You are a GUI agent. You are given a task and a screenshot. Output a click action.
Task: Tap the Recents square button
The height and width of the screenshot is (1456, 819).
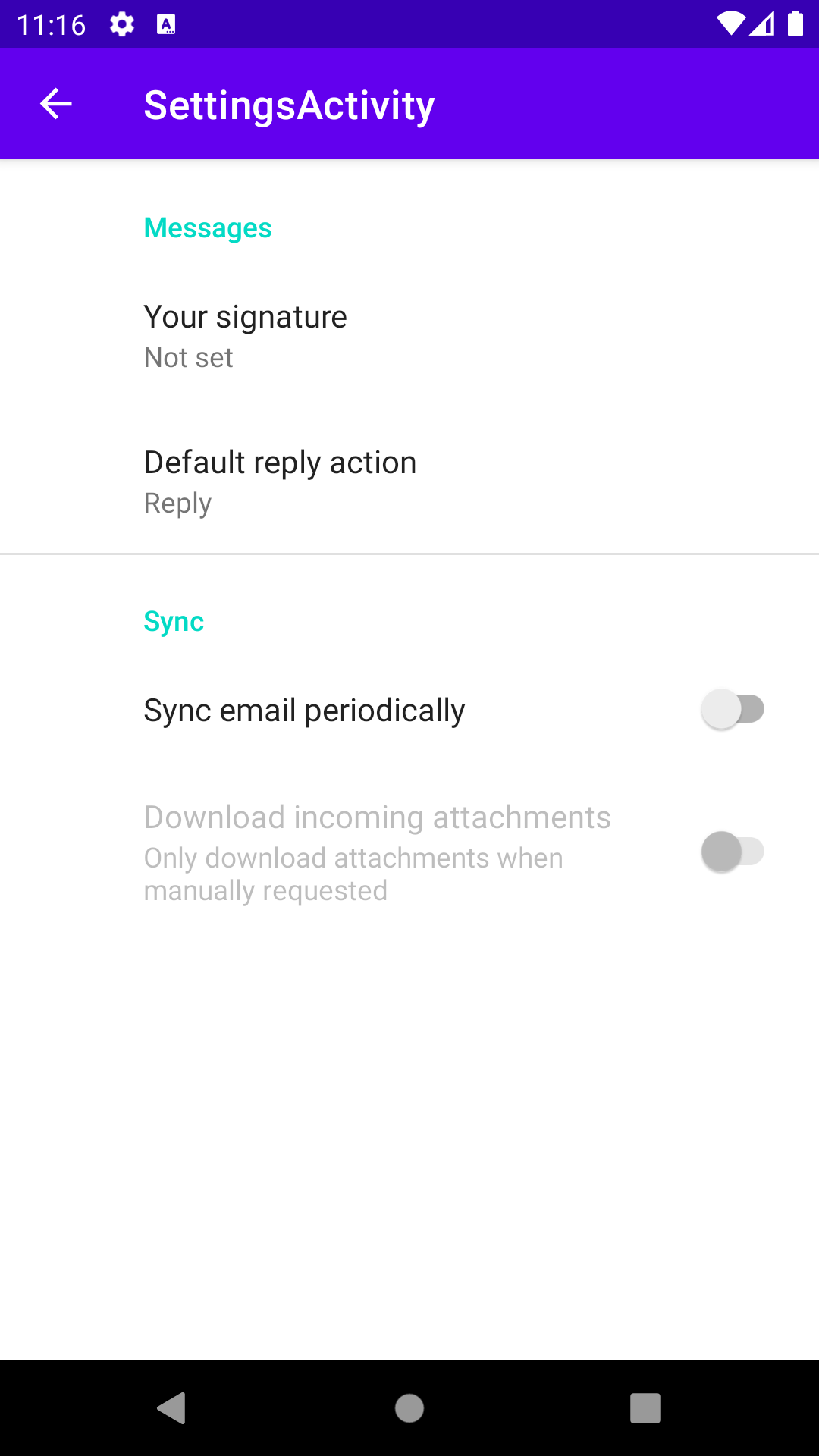coord(645,1408)
